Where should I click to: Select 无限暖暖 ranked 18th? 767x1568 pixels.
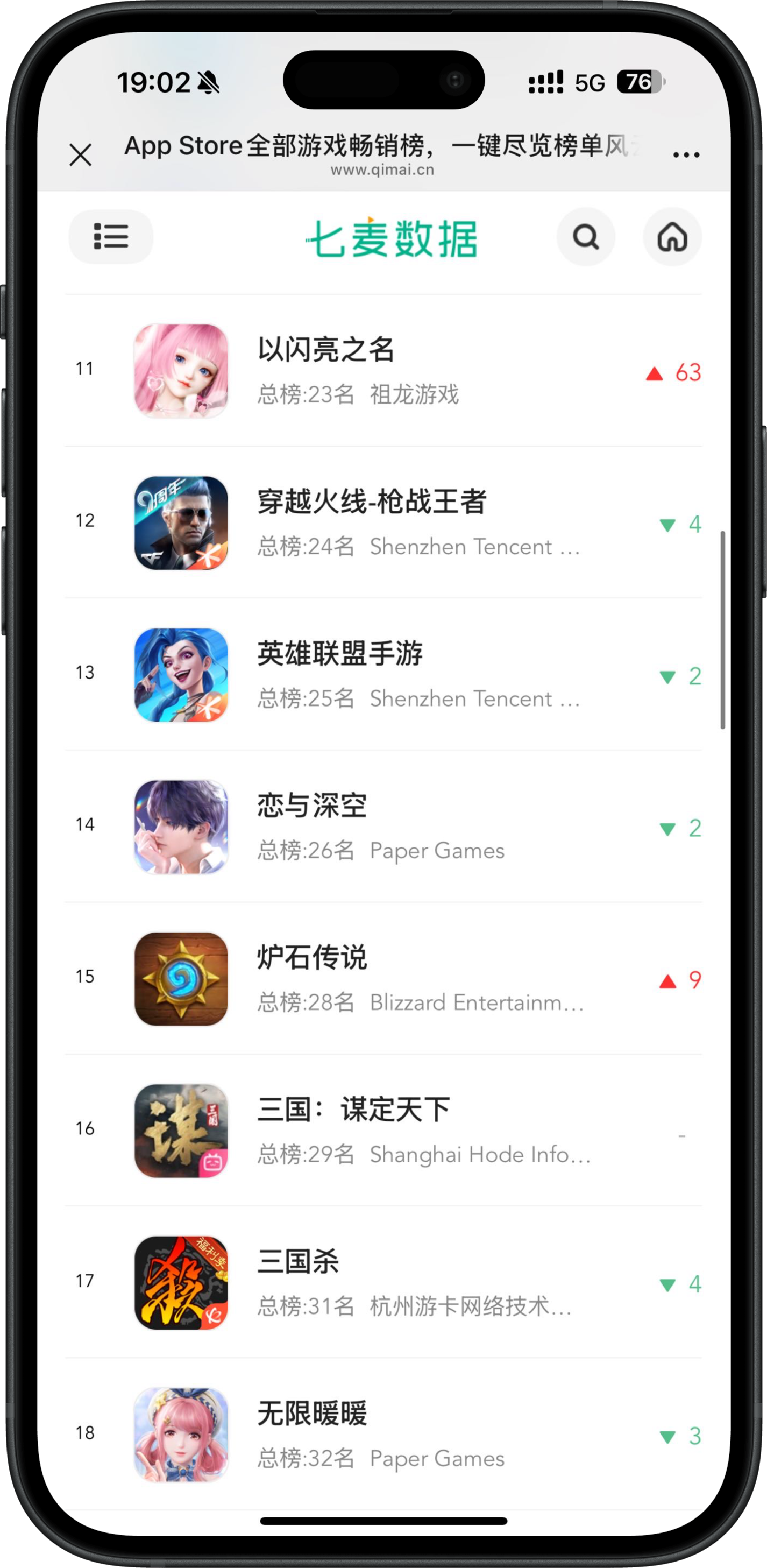[x=383, y=1435]
